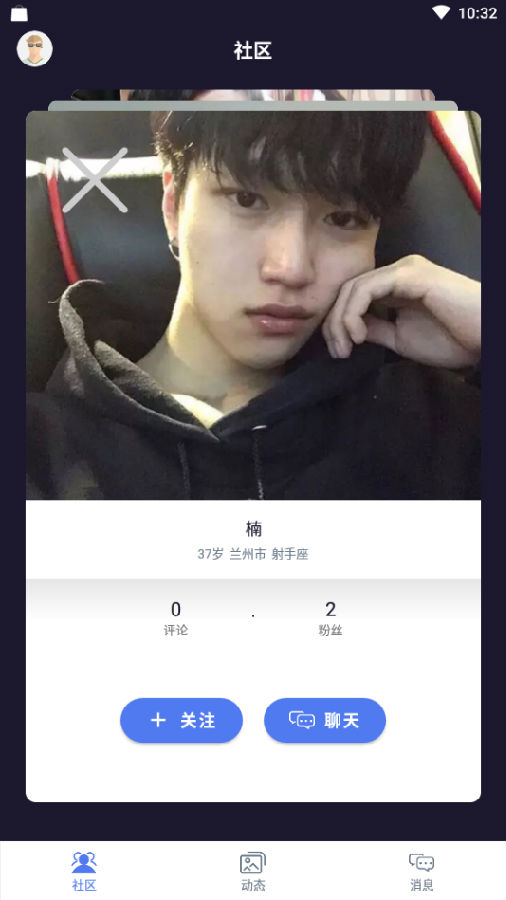Switch to the 动态 tab
Screen dimensions: 506x900
point(253,871)
